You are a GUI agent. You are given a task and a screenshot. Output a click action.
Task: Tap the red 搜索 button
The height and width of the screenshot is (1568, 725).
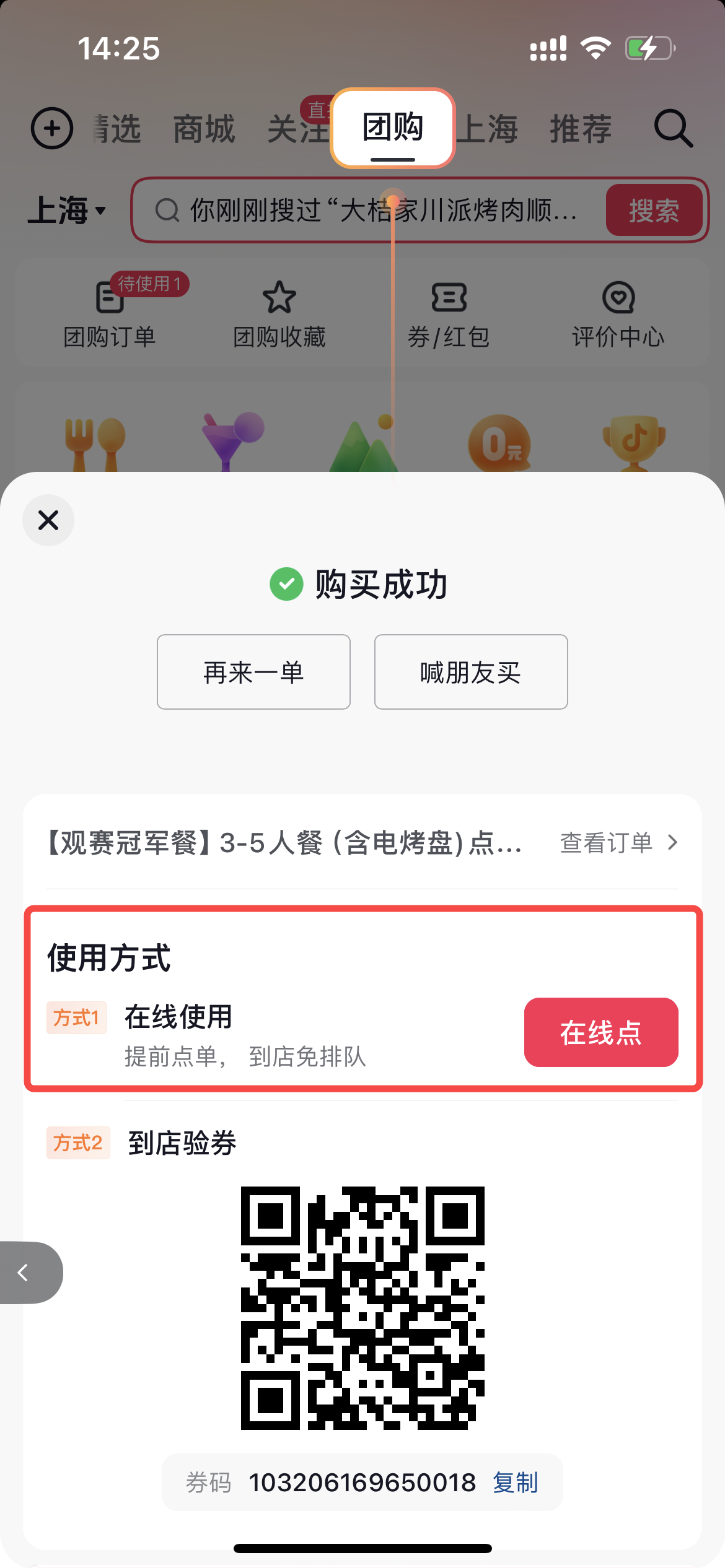pyautogui.click(x=654, y=211)
